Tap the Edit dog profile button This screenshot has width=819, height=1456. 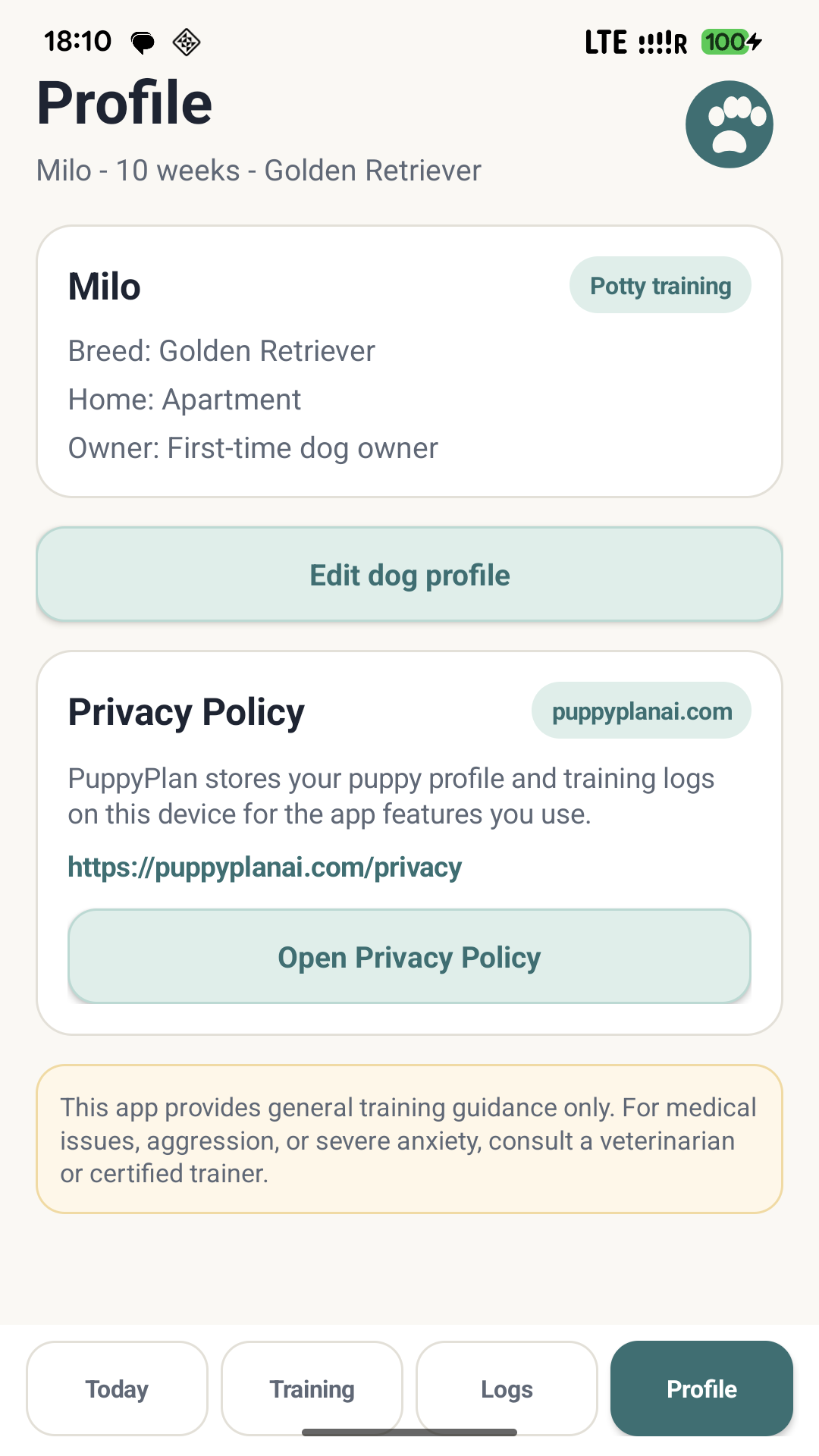click(x=409, y=574)
